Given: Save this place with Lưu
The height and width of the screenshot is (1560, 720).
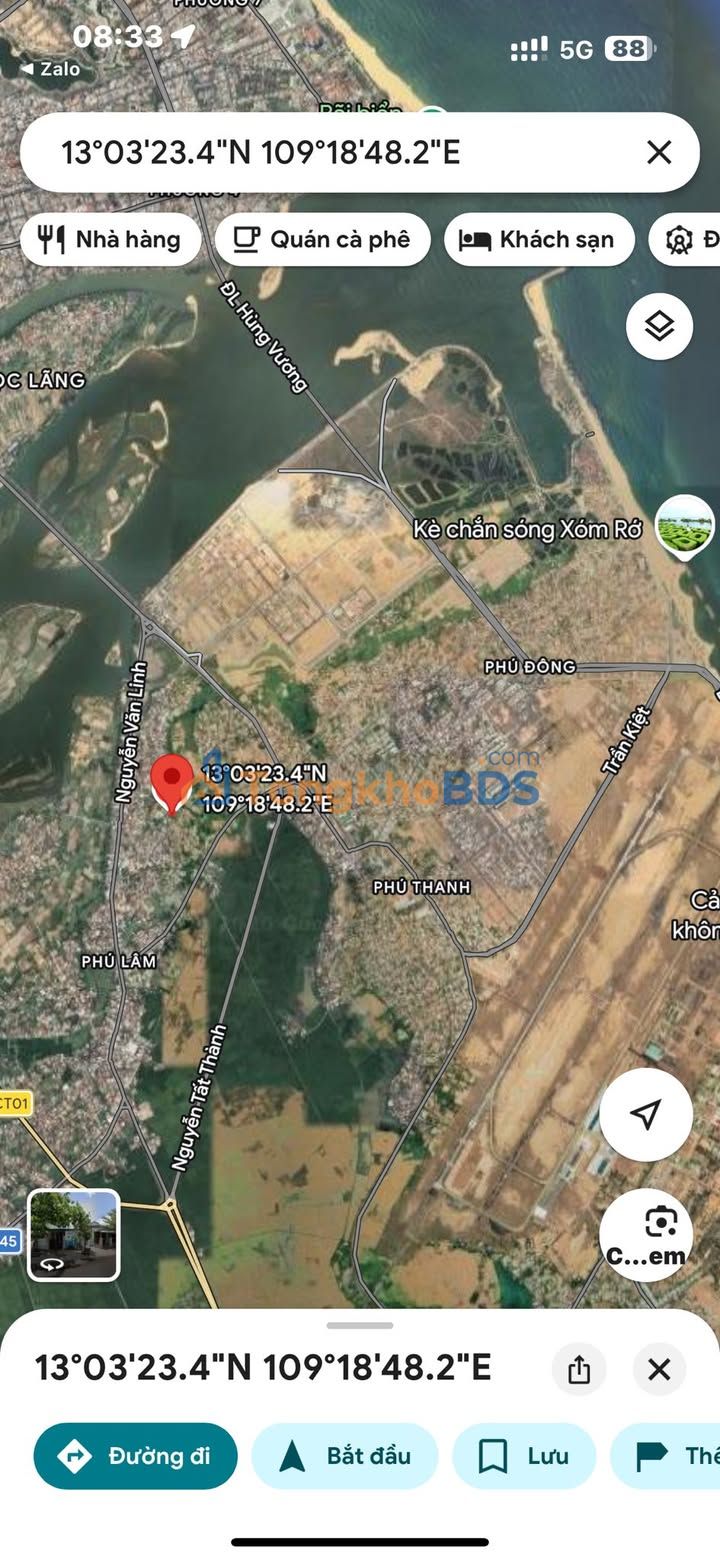Looking at the screenshot, I should [x=524, y=1456].
